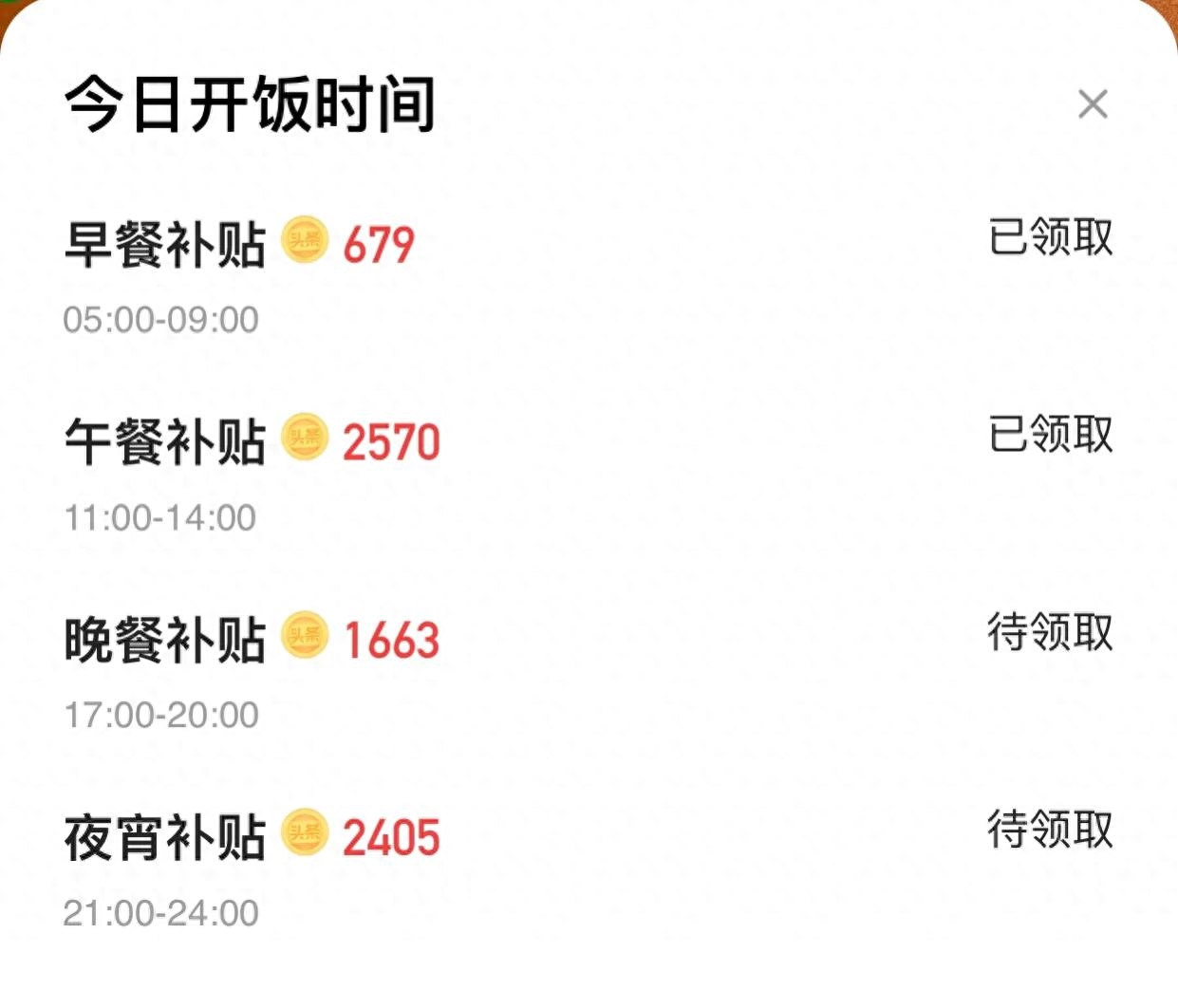
Task: Claim the 夜宵补贴 reward via 待领取
Action: [1049, 830]
